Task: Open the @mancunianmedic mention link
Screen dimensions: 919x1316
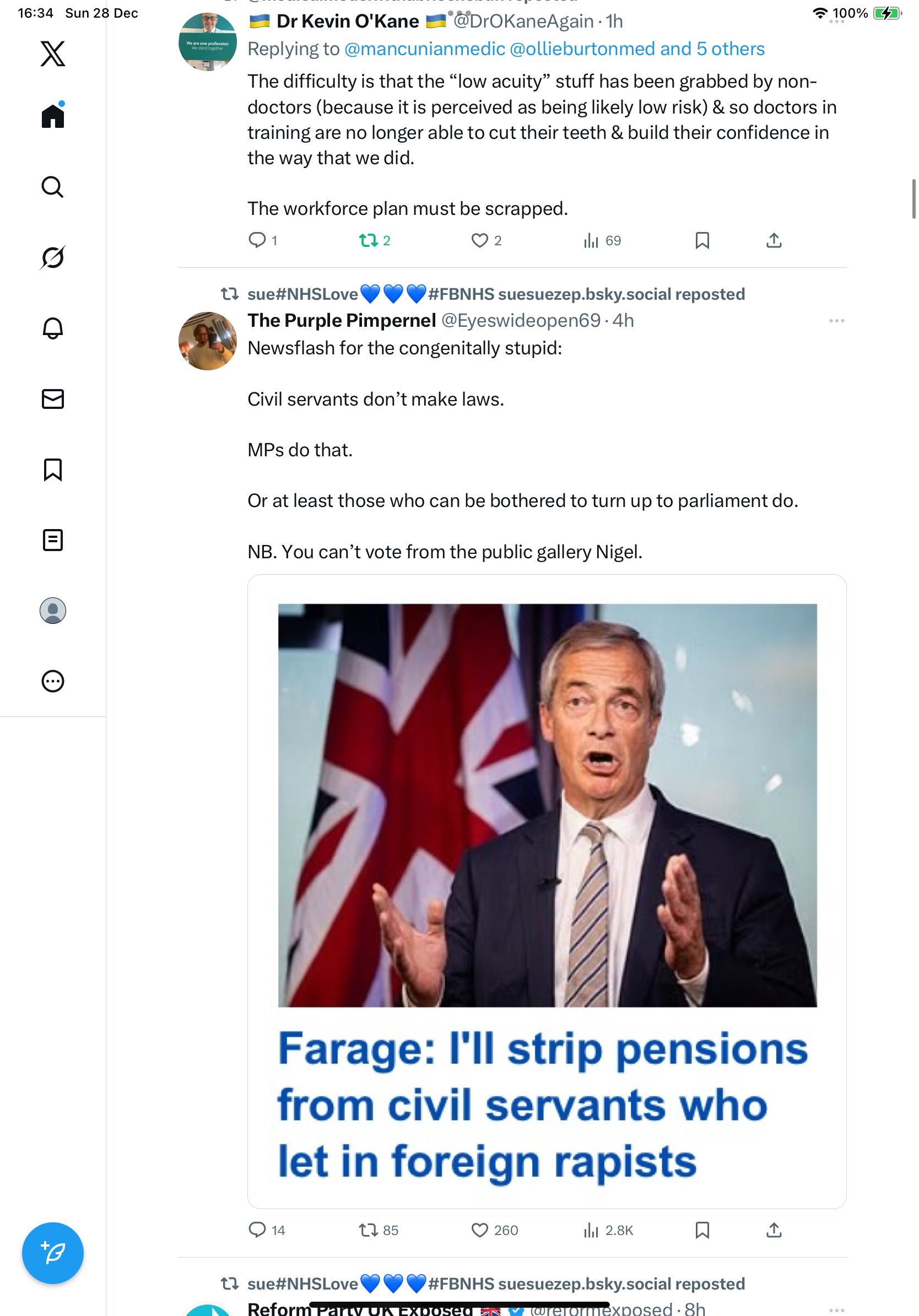Action: [x=425, y=49]
